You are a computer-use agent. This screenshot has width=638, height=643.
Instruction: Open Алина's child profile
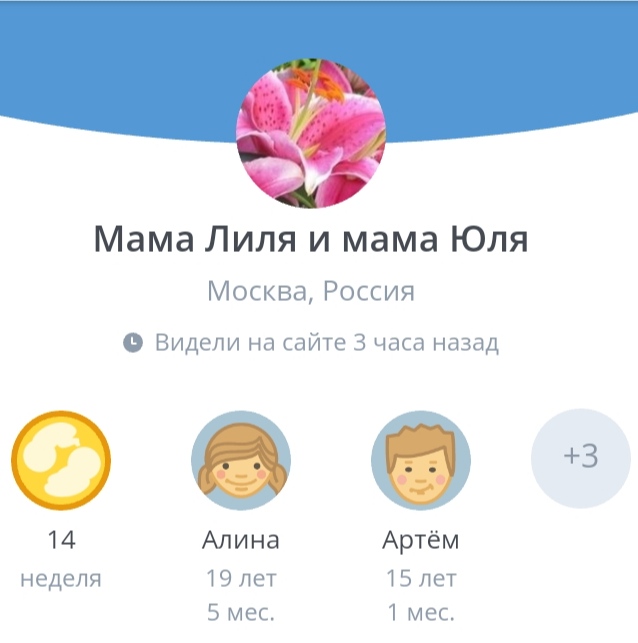tap(241, 461)
